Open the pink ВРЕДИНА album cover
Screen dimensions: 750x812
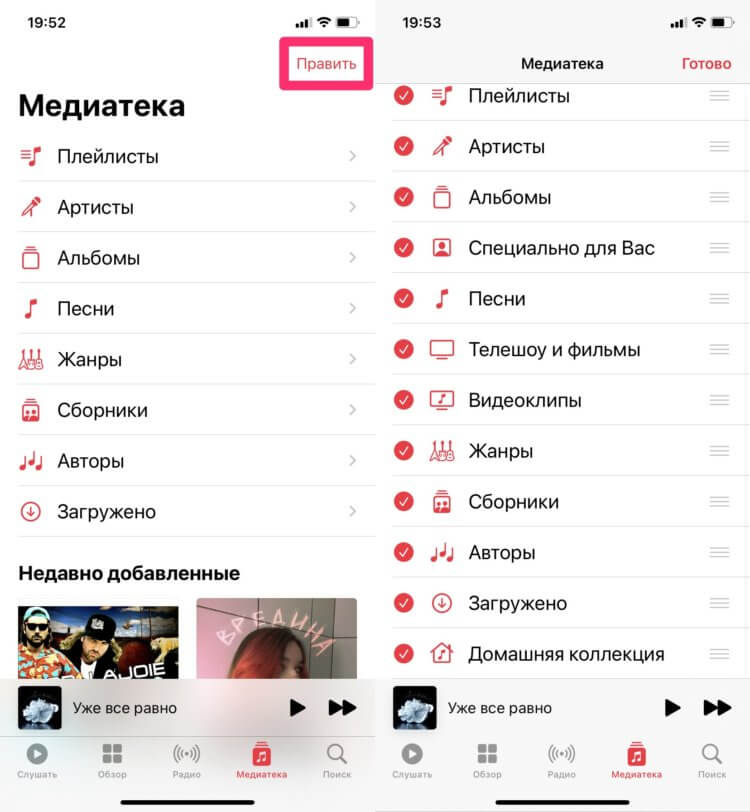coord(276,640)
